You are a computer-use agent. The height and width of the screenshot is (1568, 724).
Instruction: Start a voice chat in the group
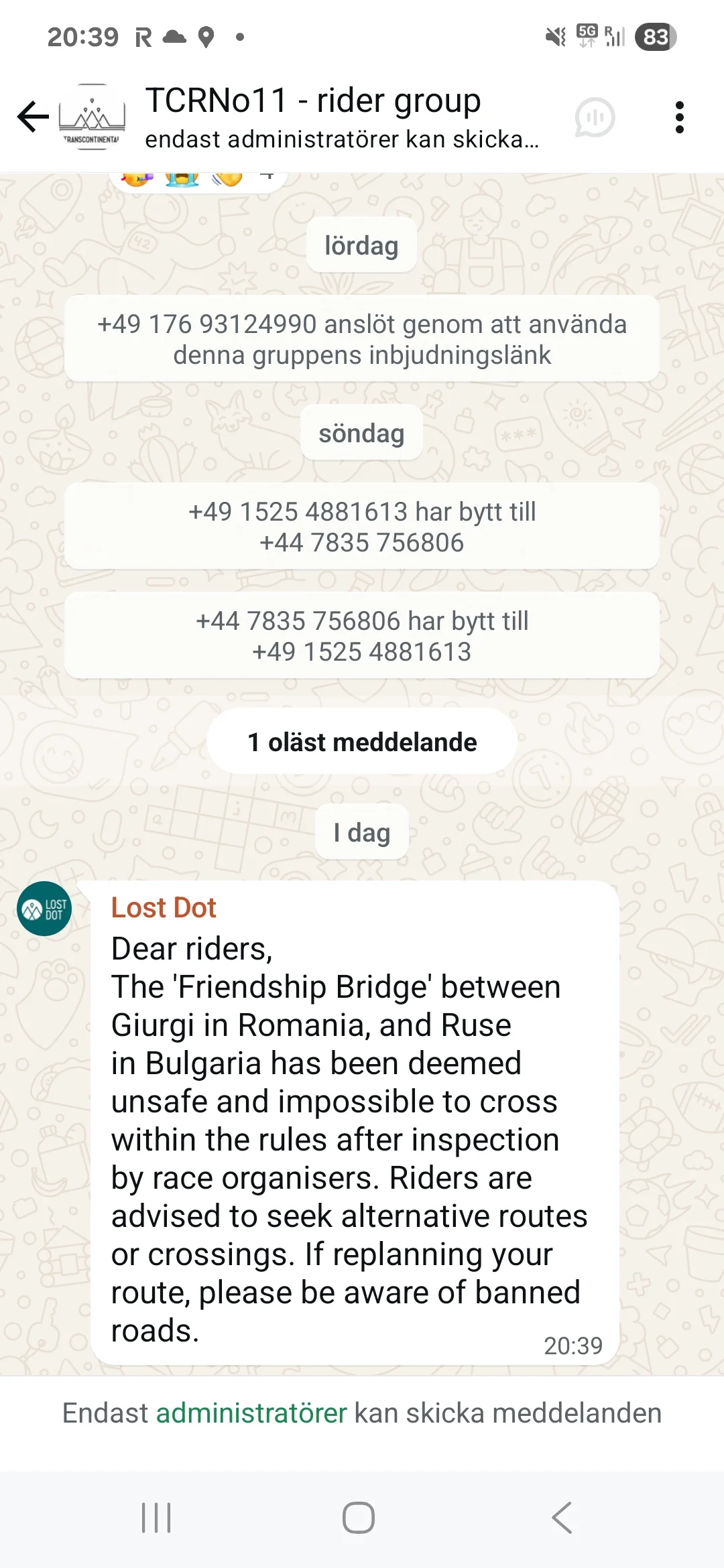coord(595,117)
